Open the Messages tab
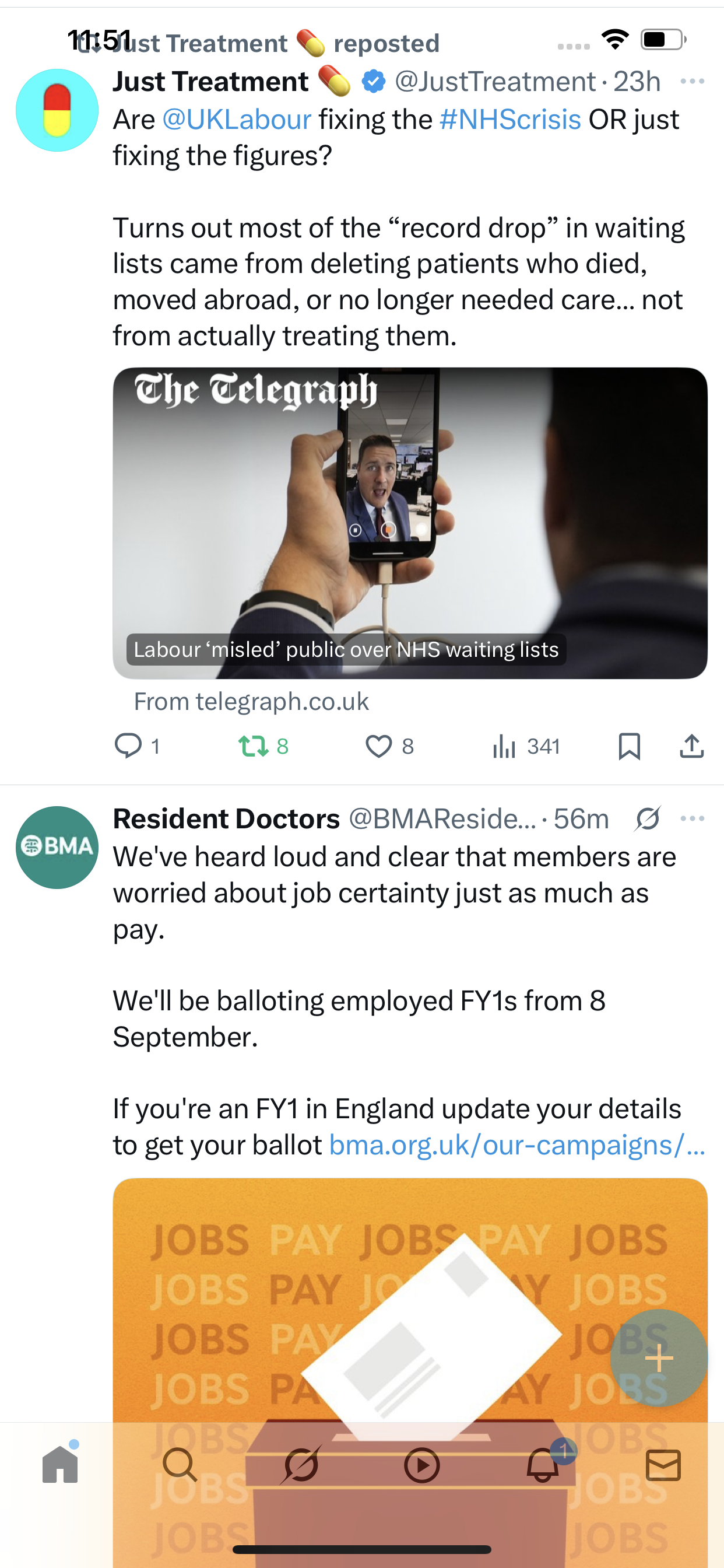 663,1465
